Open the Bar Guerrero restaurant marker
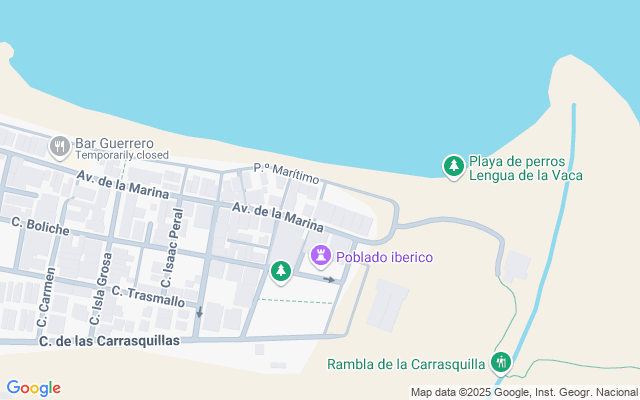Image resolution: width=640 pixels, height=400 pixels. click(60, 147)
